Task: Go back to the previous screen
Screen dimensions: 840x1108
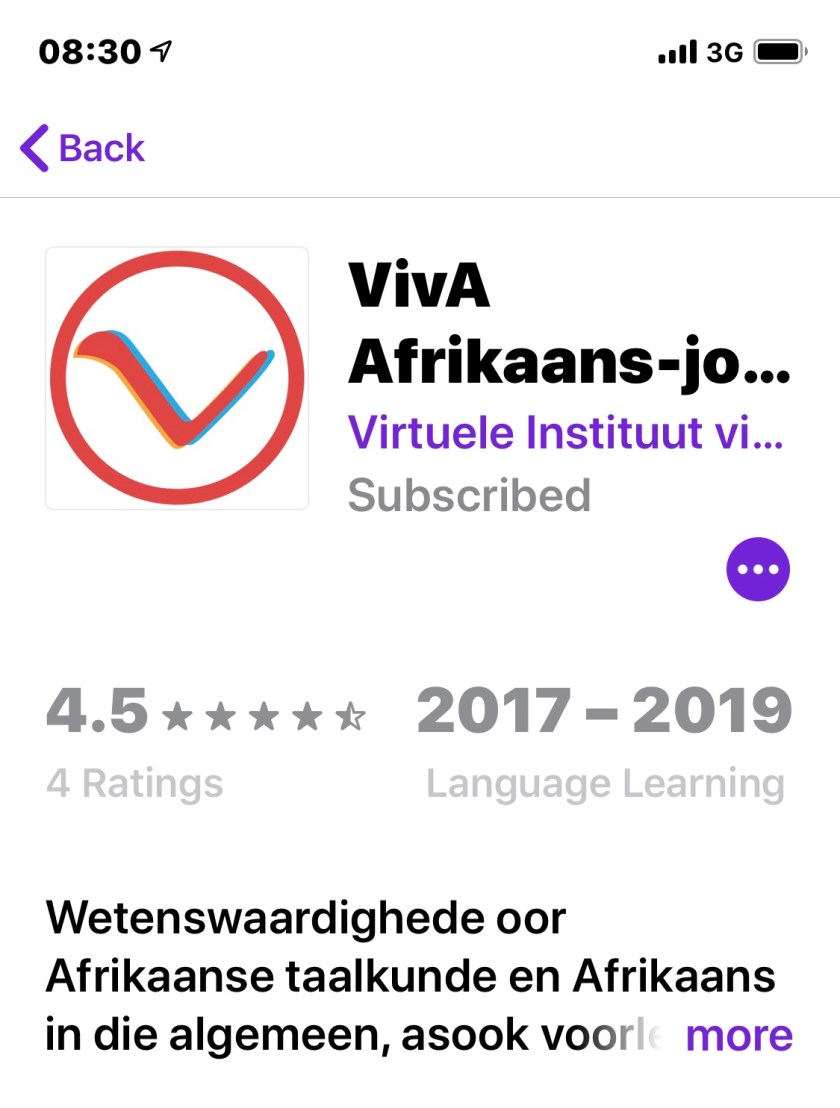Action: coord(82,149)
